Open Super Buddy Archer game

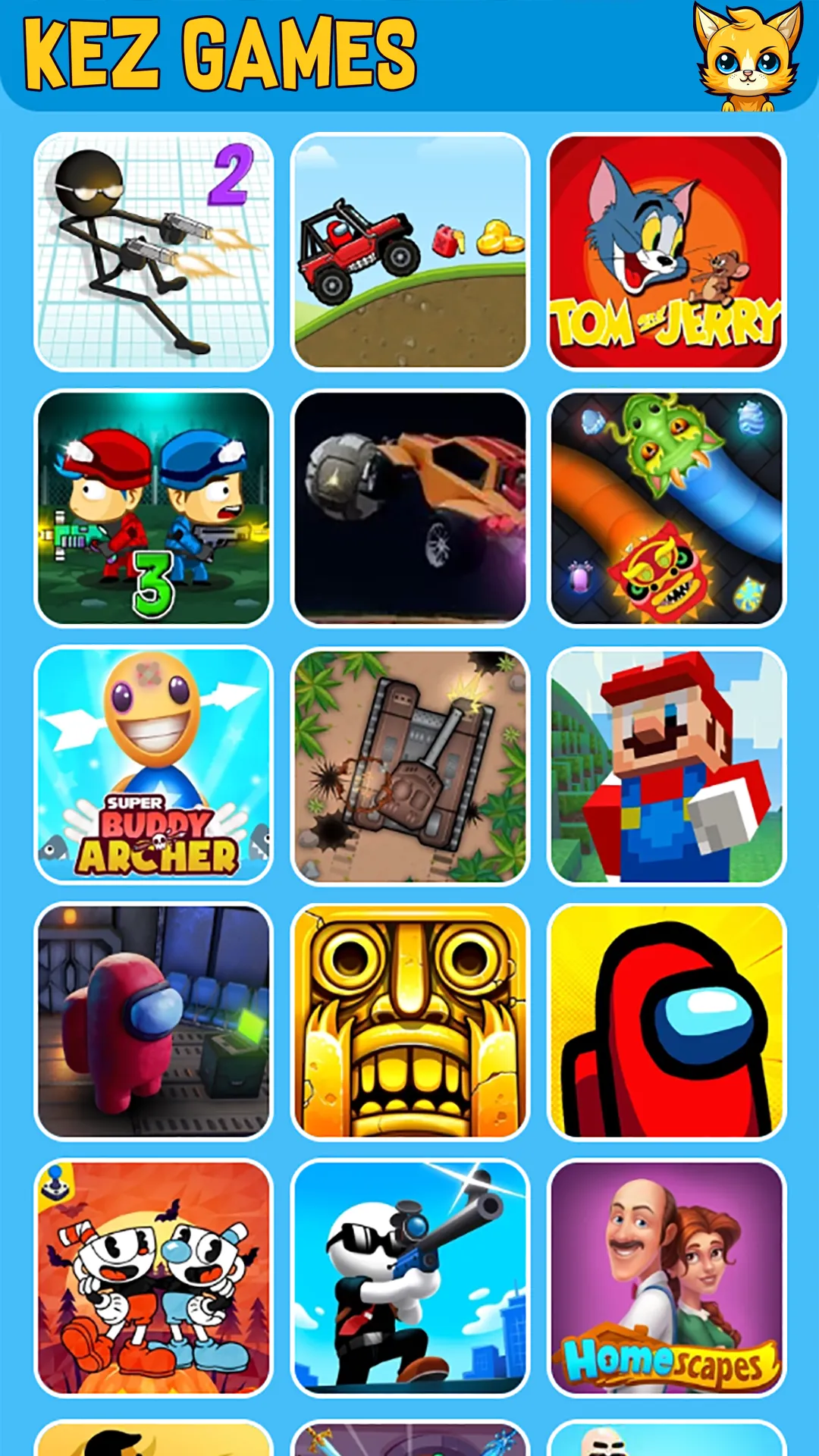(x=153, y=764)
